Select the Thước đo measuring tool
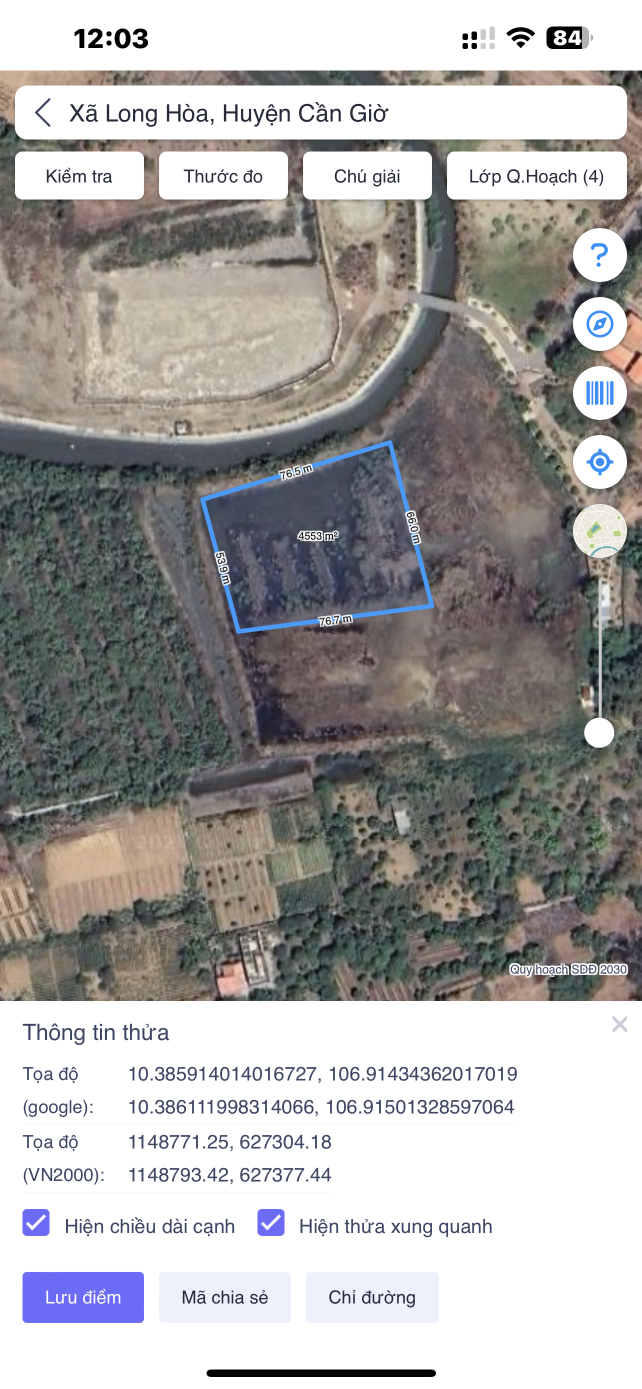The image size is (642, 1389). click(223, 176)
